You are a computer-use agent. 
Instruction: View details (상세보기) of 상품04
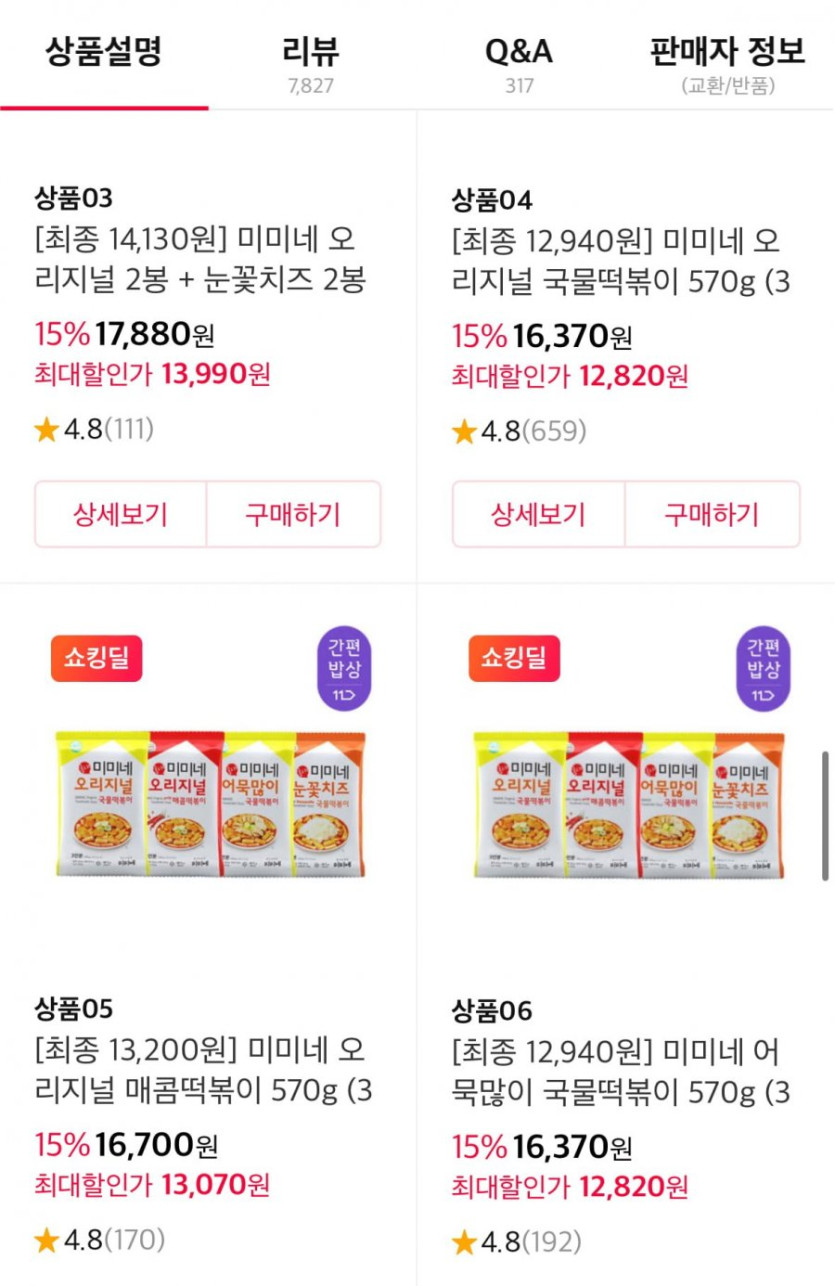pyautogui.click(x=538, y=515)
